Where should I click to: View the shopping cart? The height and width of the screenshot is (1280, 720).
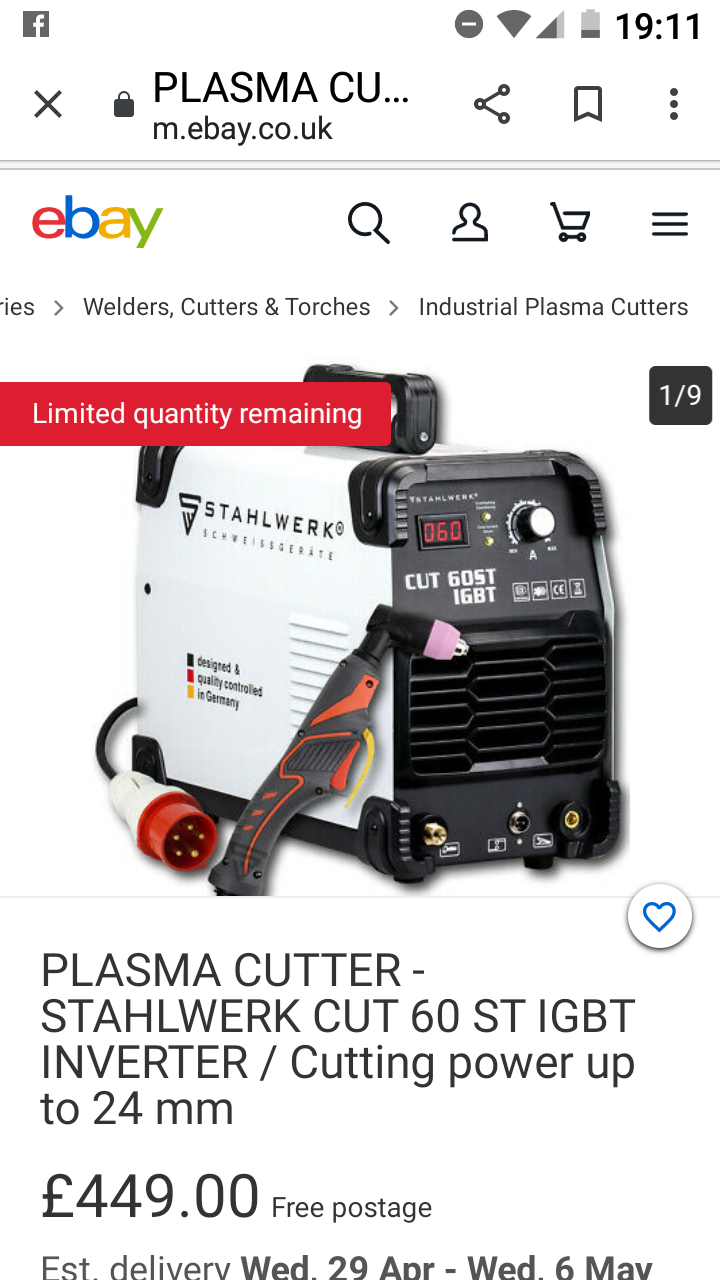(570, 223)
